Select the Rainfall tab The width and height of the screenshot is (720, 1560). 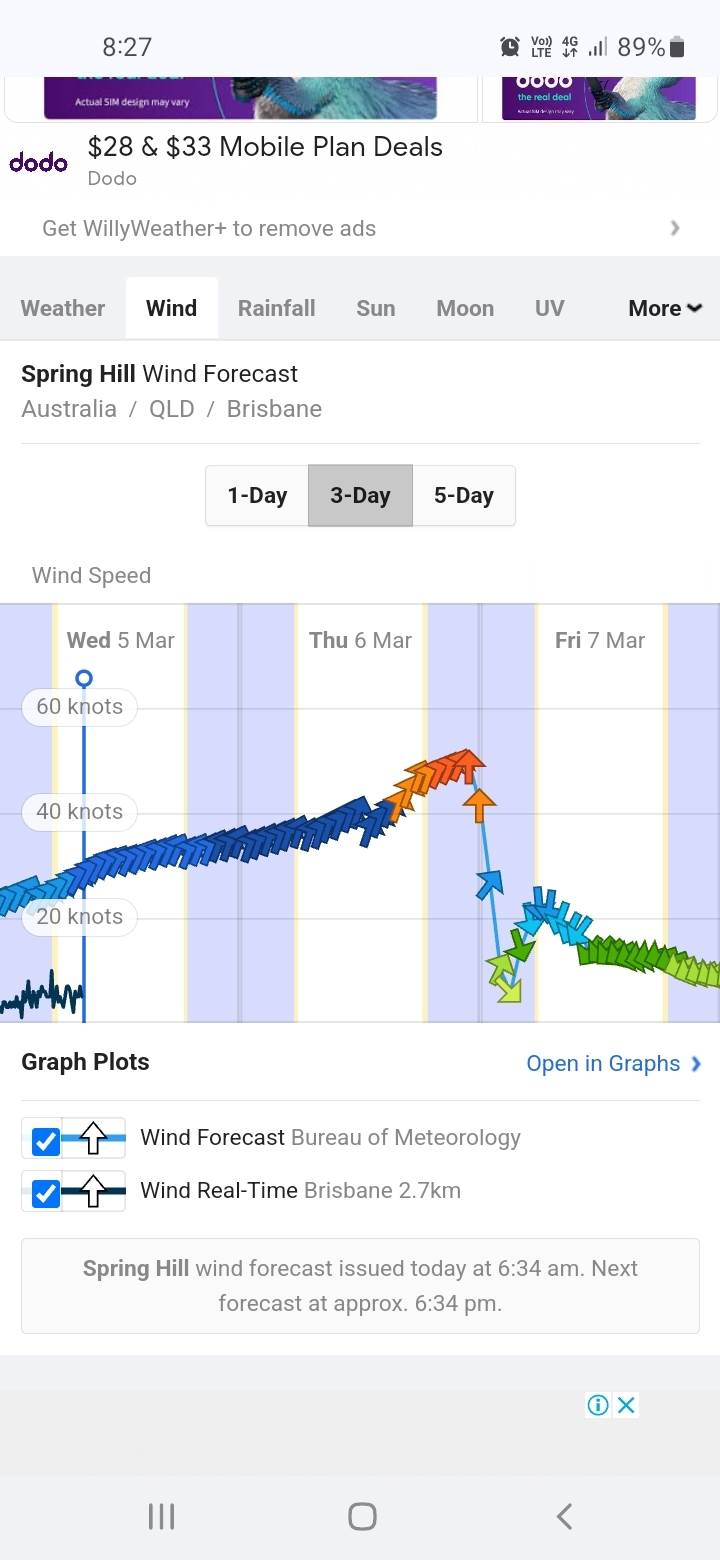coord(276,308)
